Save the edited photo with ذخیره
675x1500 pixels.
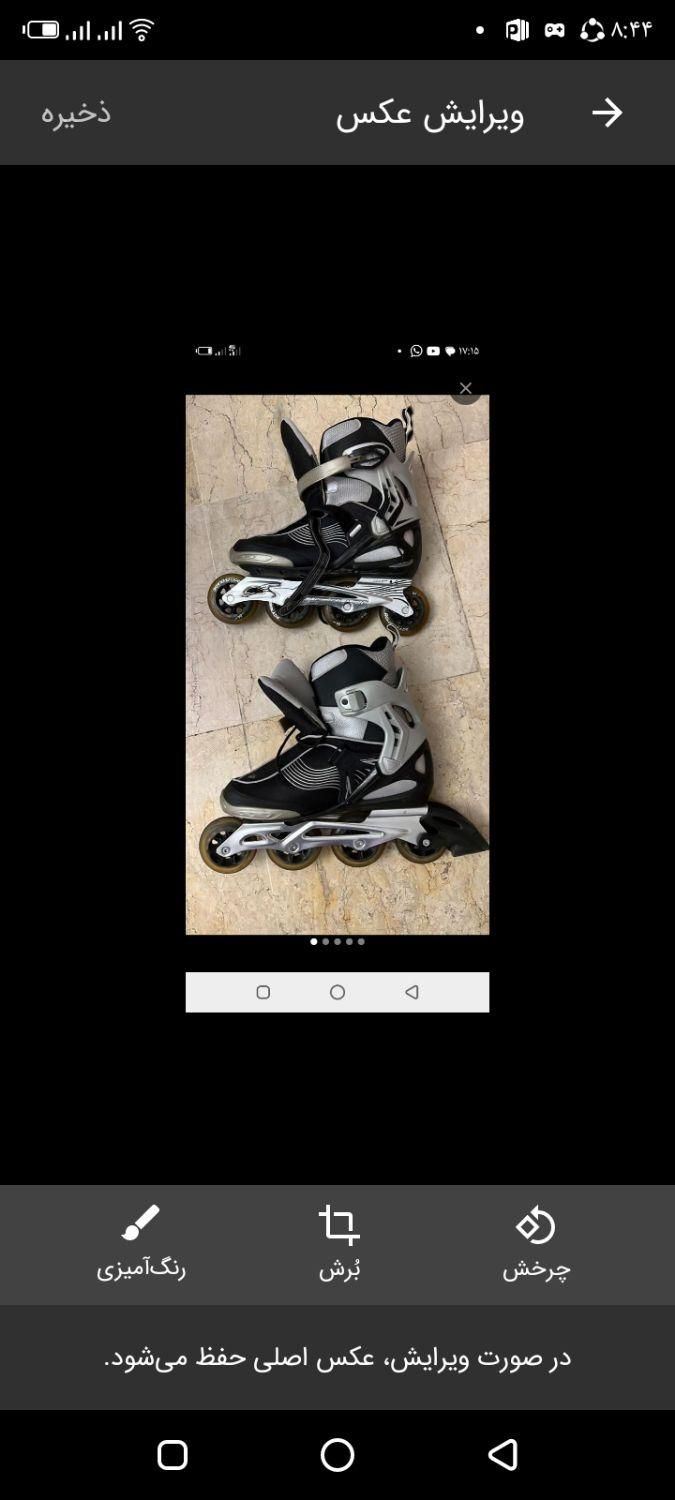(76, 113)
